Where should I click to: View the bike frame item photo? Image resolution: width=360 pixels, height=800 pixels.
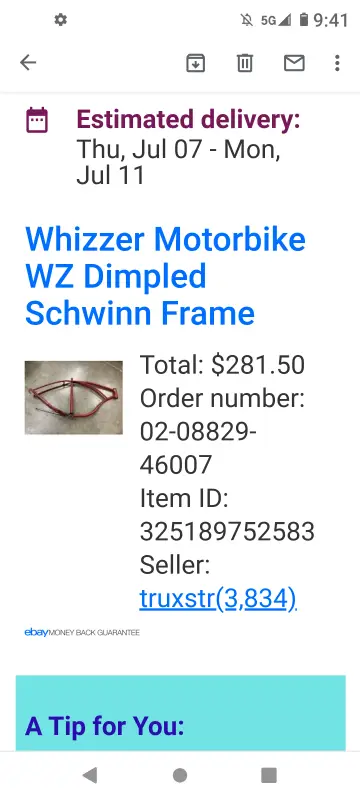point(73,397)
